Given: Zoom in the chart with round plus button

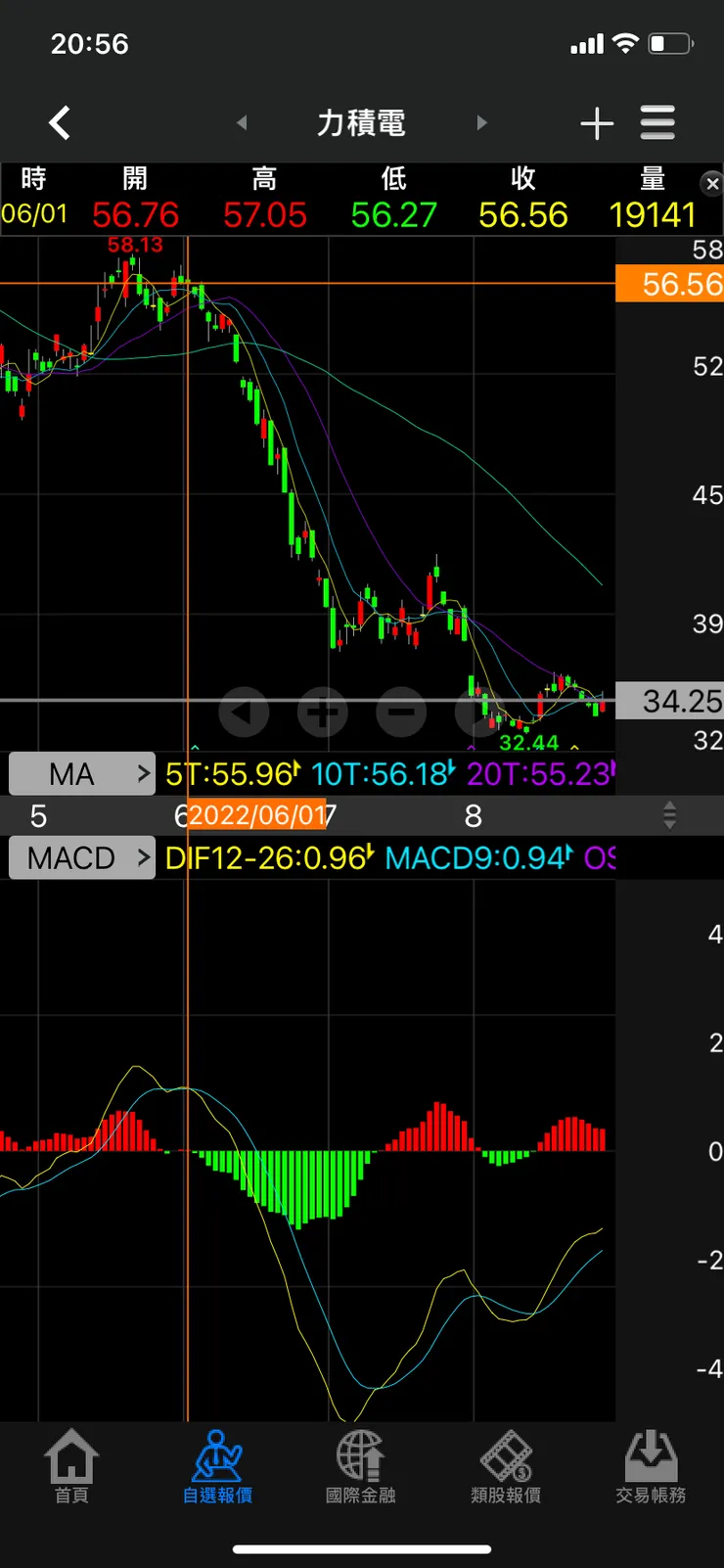Looking at the screenshot, I should click(323, 713).
